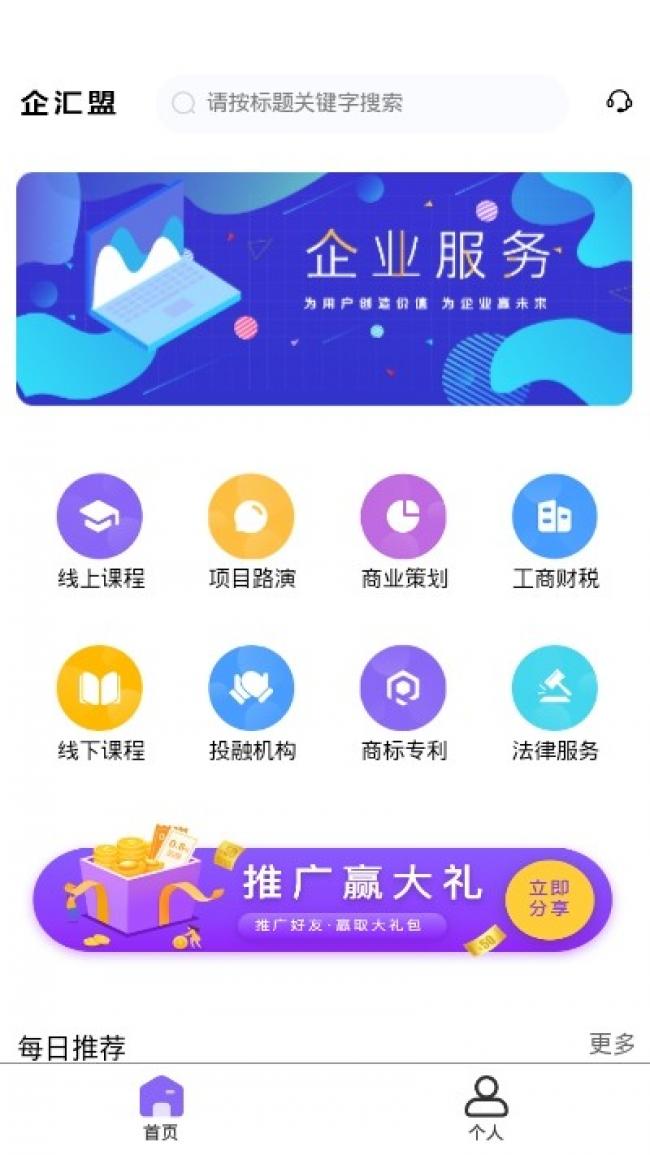
Task: Switch to the 首页 tab
Action: [161, 1108]
